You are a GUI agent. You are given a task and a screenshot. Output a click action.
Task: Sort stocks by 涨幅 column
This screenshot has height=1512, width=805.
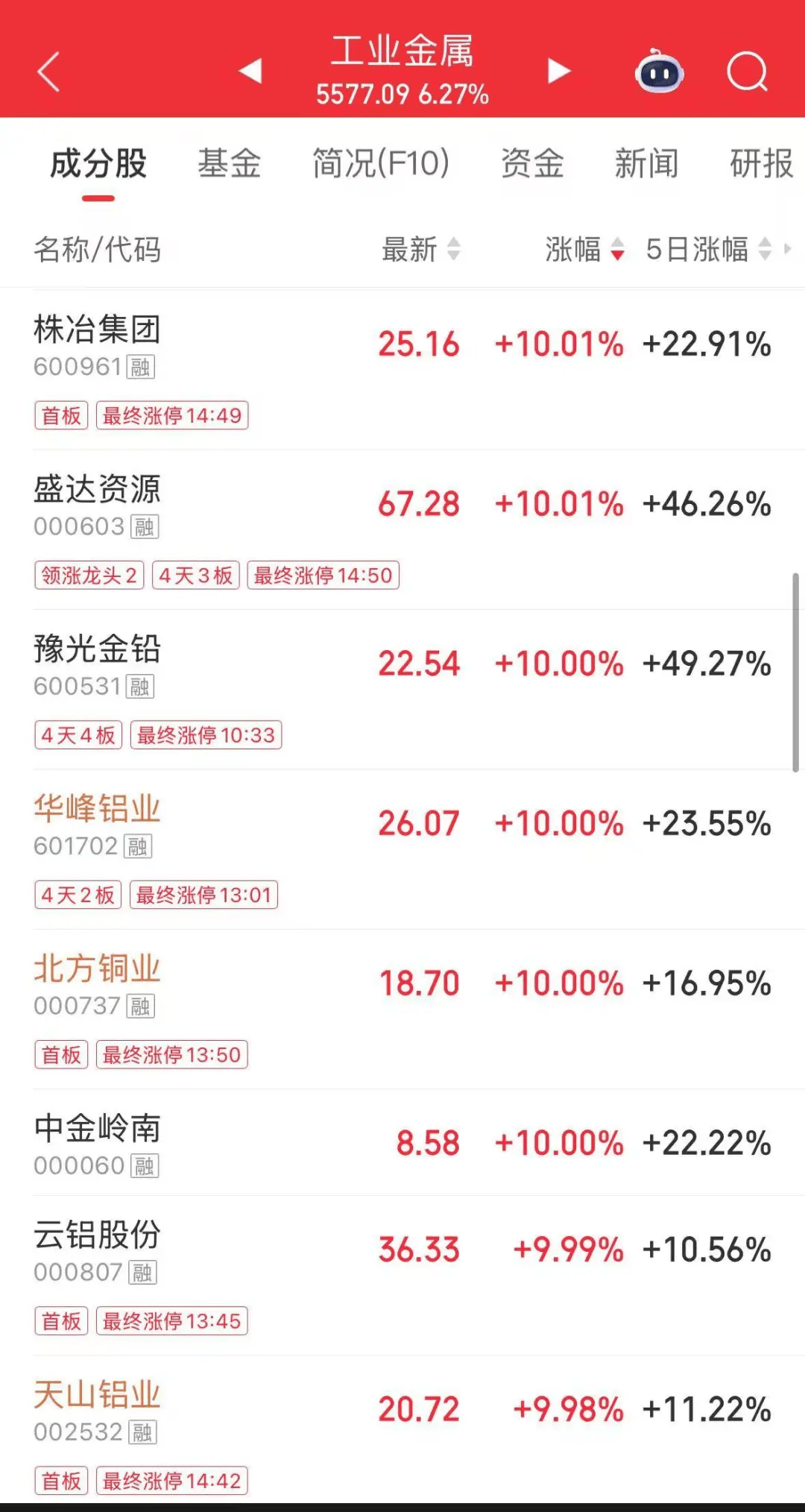click(584, 249)
